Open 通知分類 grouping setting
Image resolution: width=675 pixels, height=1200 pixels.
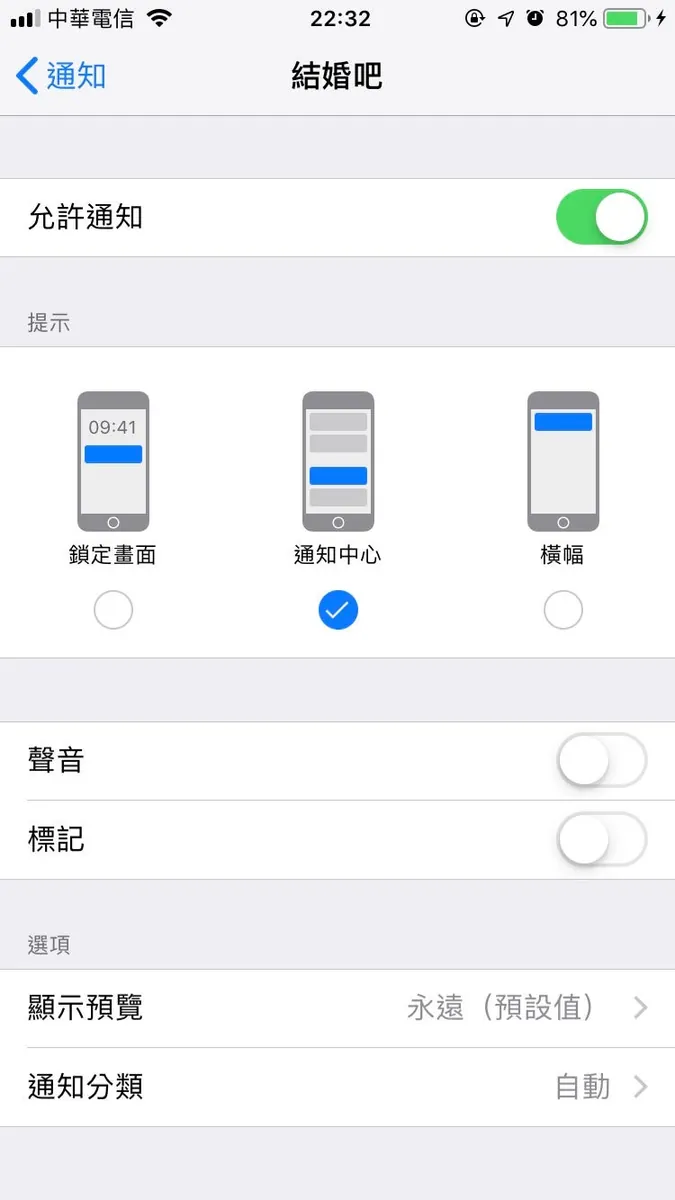click(x=337, y=1087)
